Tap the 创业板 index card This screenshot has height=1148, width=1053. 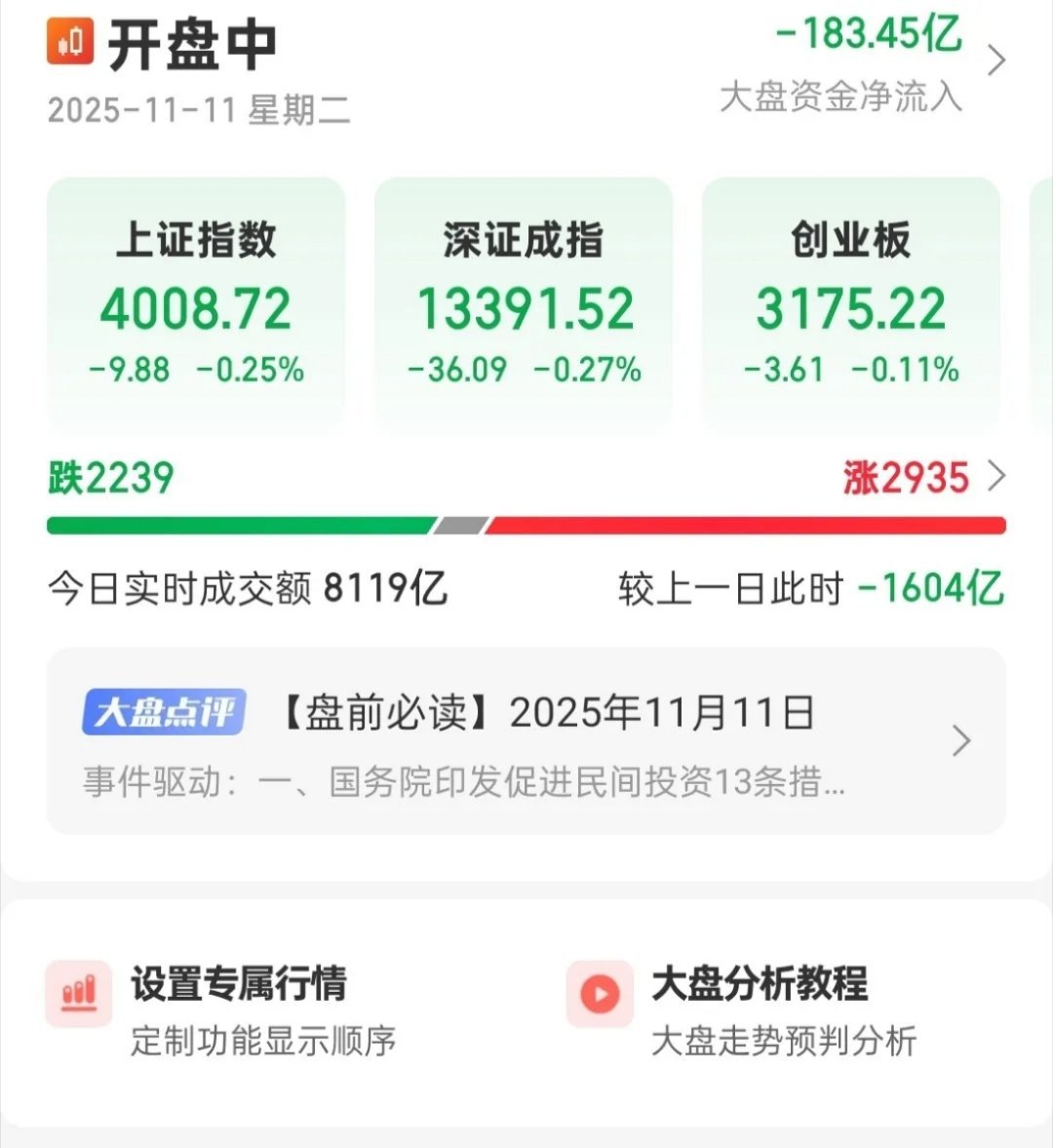(x=850, y=302)
